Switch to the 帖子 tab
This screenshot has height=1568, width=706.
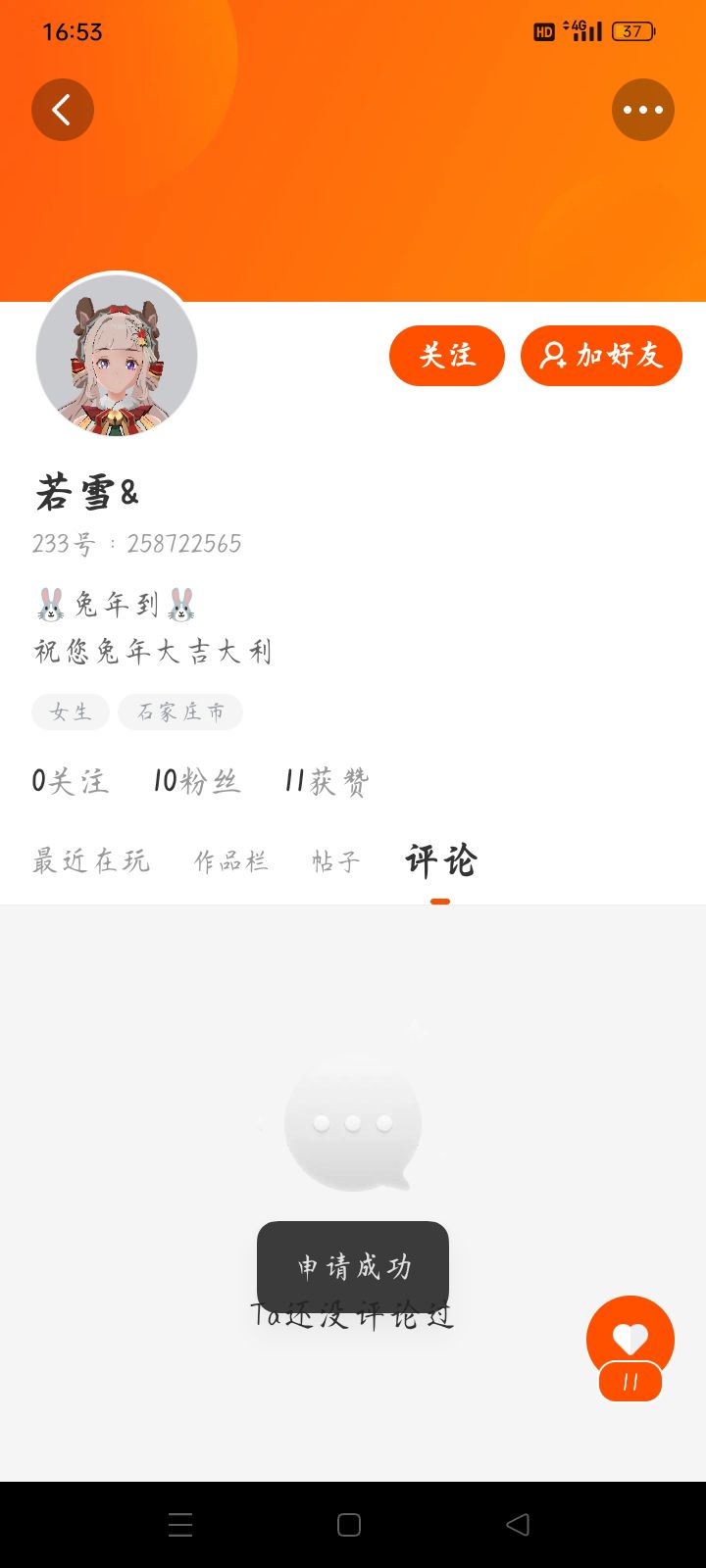[x=336, y=860]
